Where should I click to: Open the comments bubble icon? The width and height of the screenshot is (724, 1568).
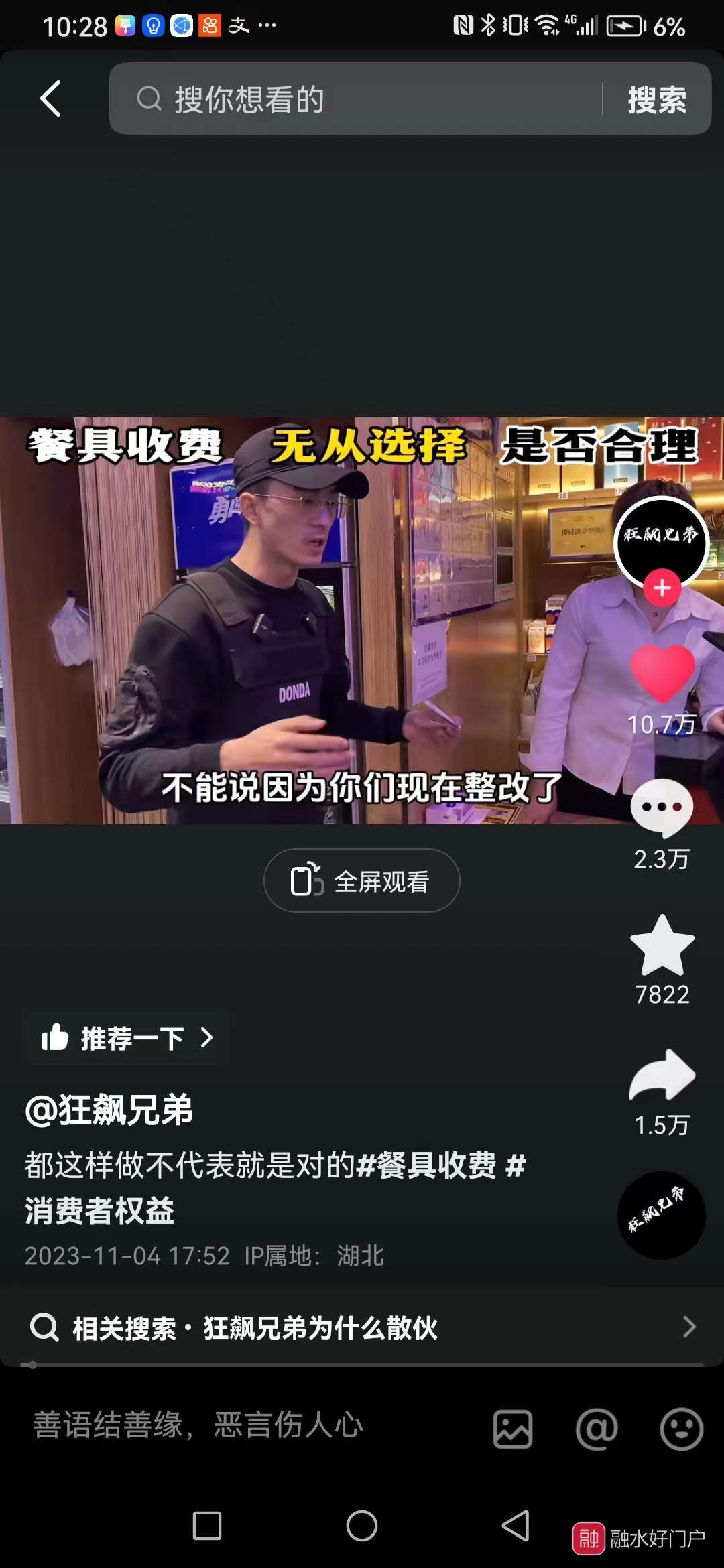click(x=662, y=807)
